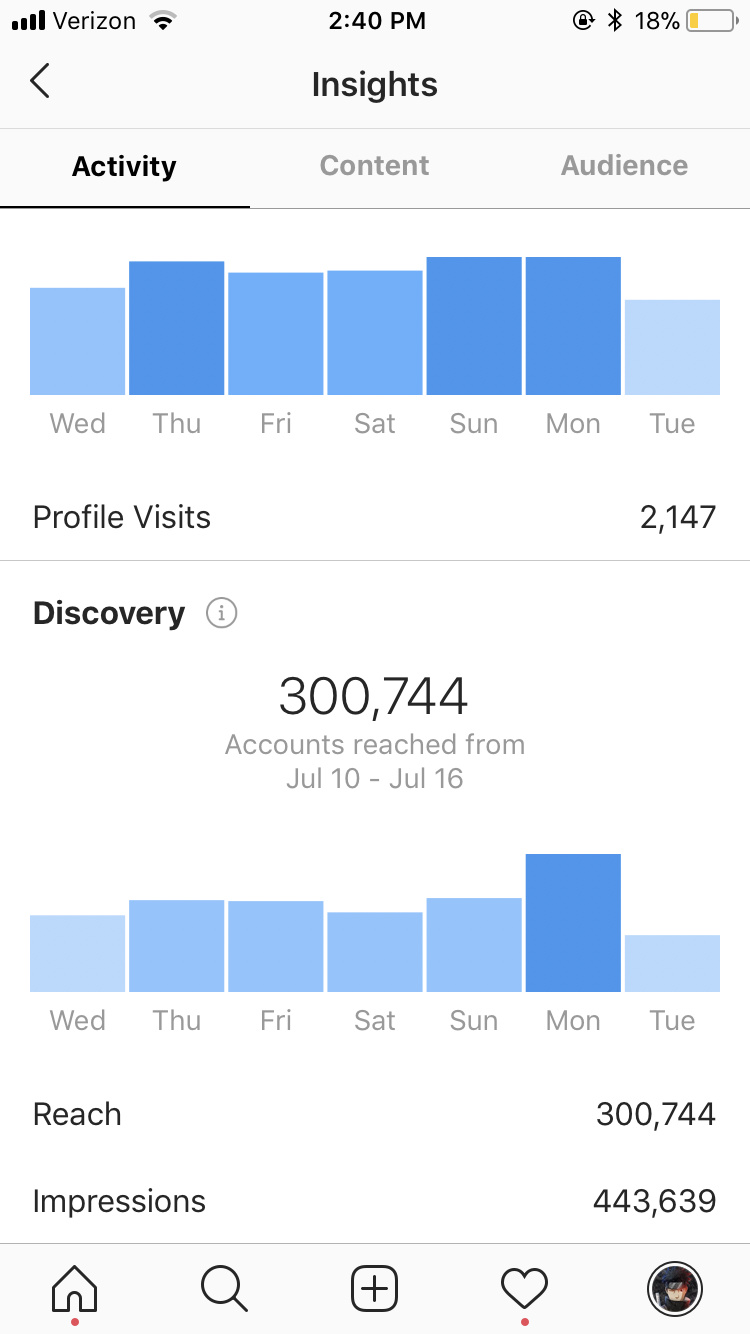Create a new post
This screenshot has width=750, height=1334.
pos(375,1289)
